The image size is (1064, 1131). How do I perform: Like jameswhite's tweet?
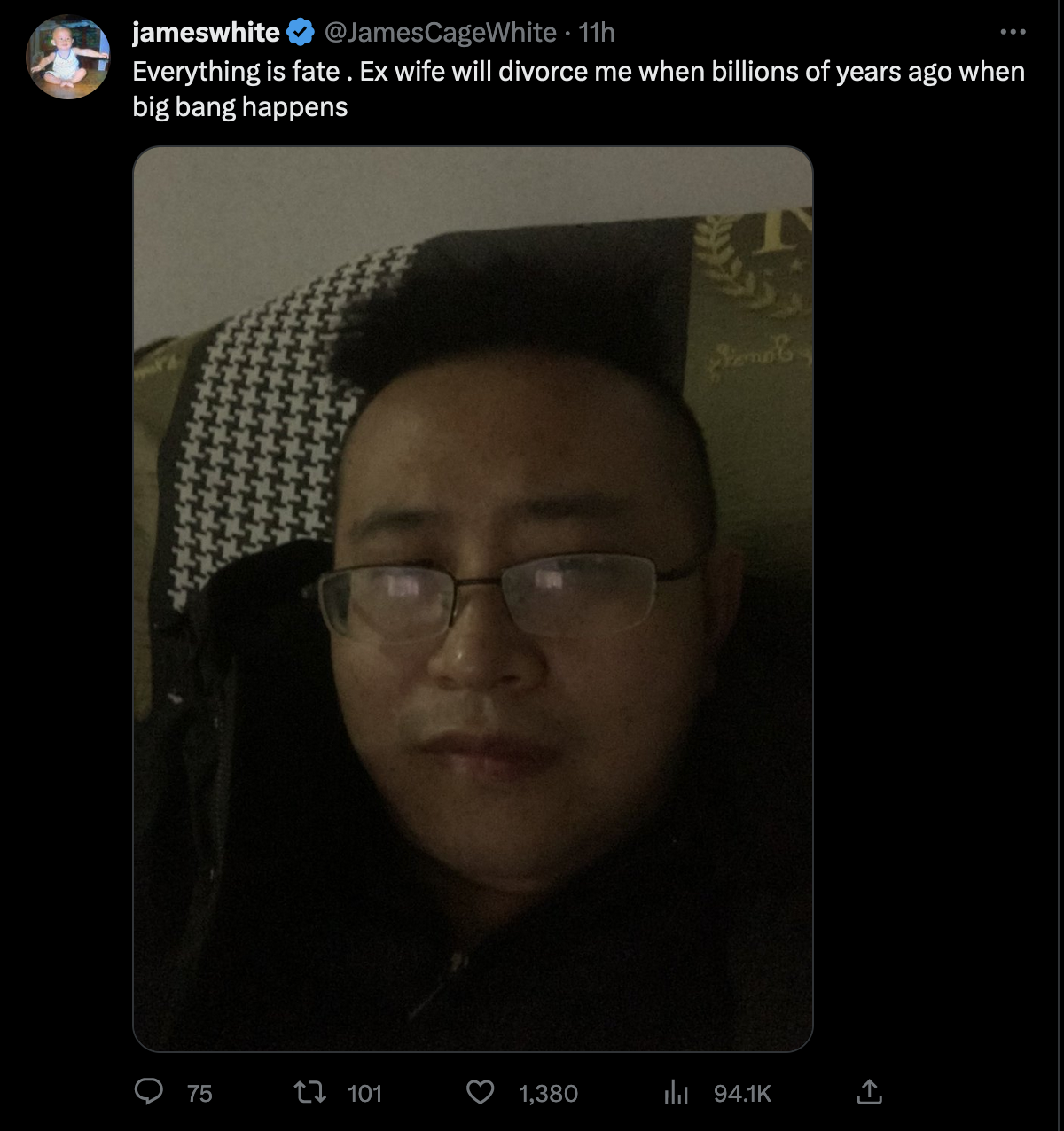pos(481,1092)
